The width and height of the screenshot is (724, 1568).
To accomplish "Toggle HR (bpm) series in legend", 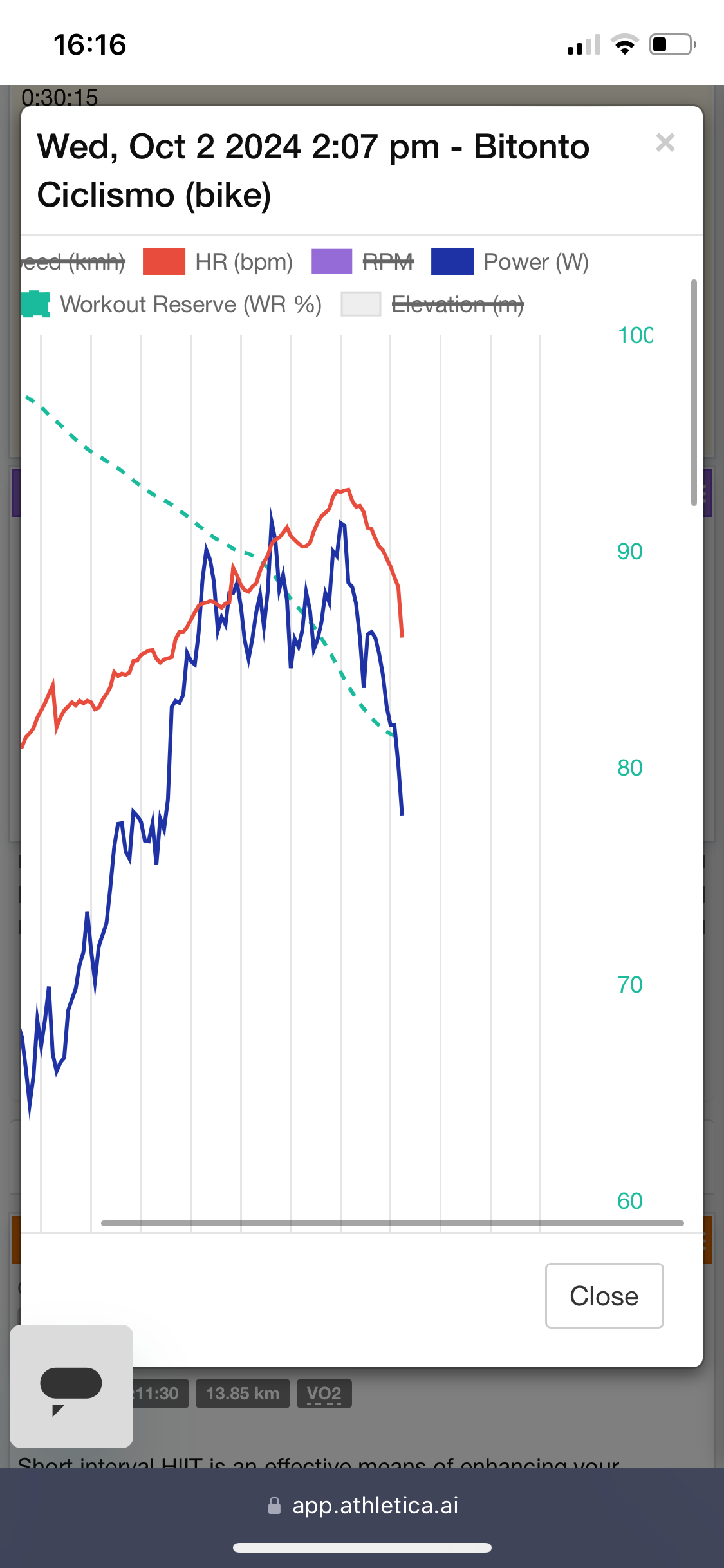I will point(218,262).
